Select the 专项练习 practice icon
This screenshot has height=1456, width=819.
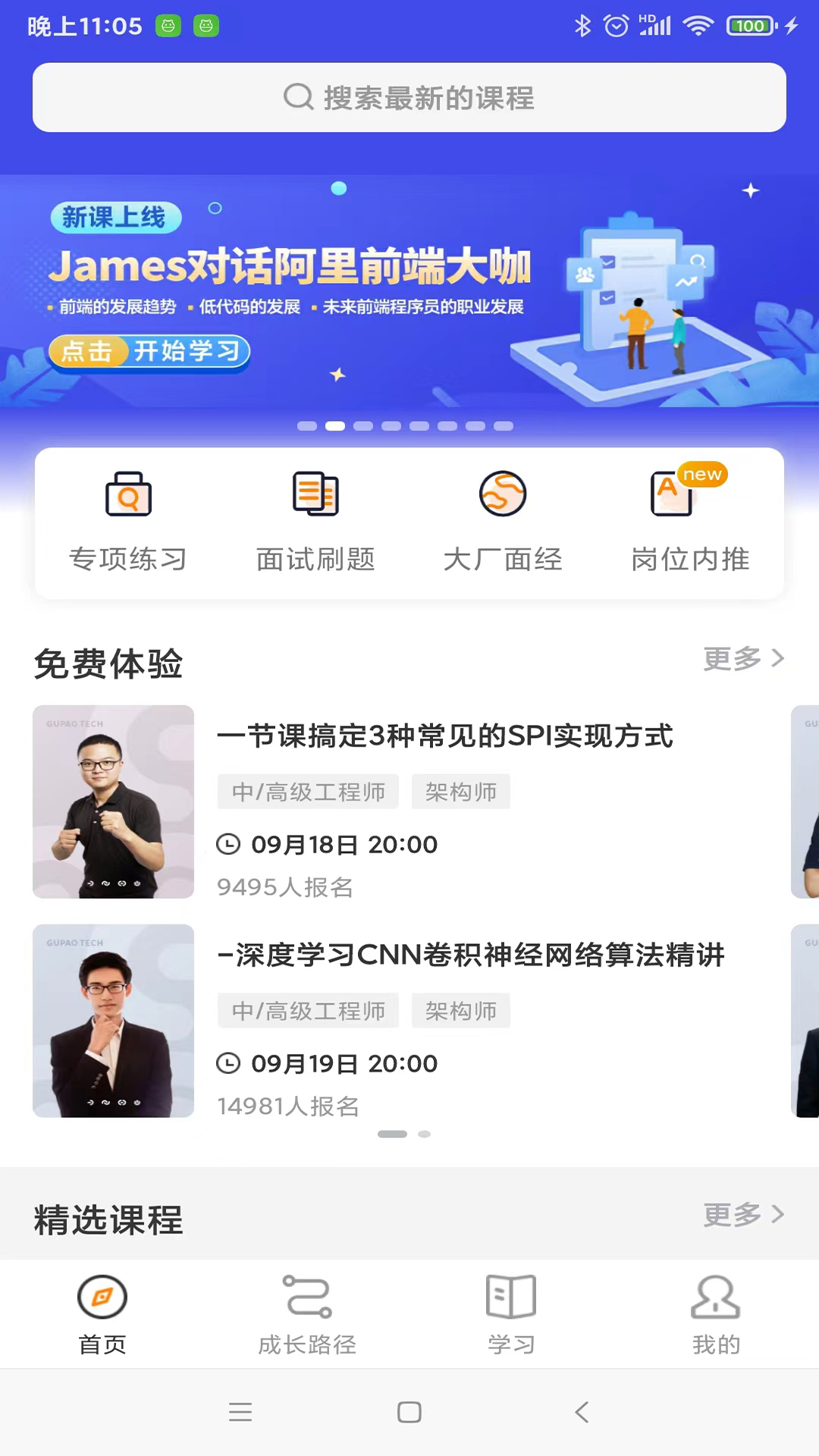(x=129, y=494)
